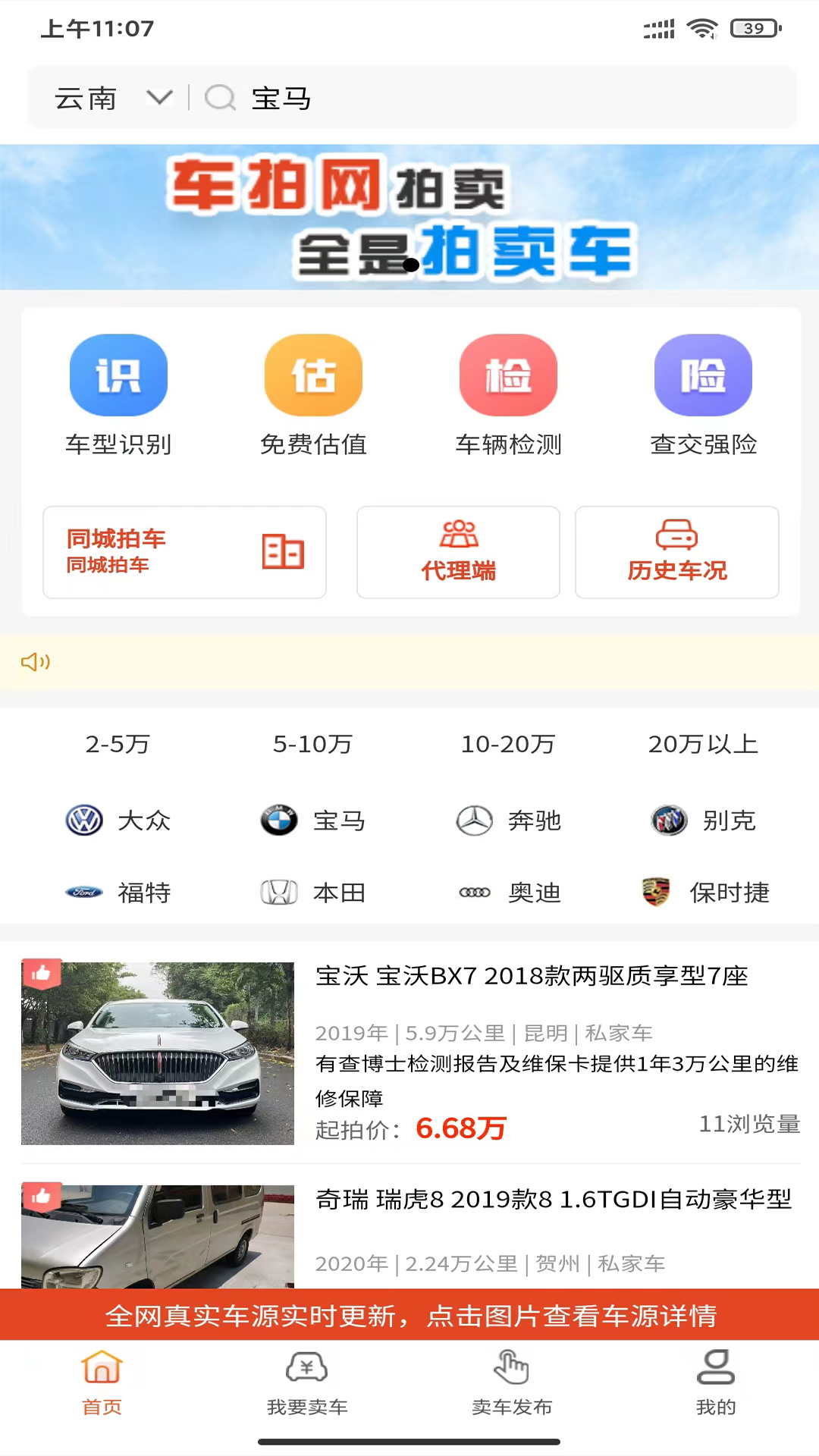Open the 同城拍车 section

184,552
